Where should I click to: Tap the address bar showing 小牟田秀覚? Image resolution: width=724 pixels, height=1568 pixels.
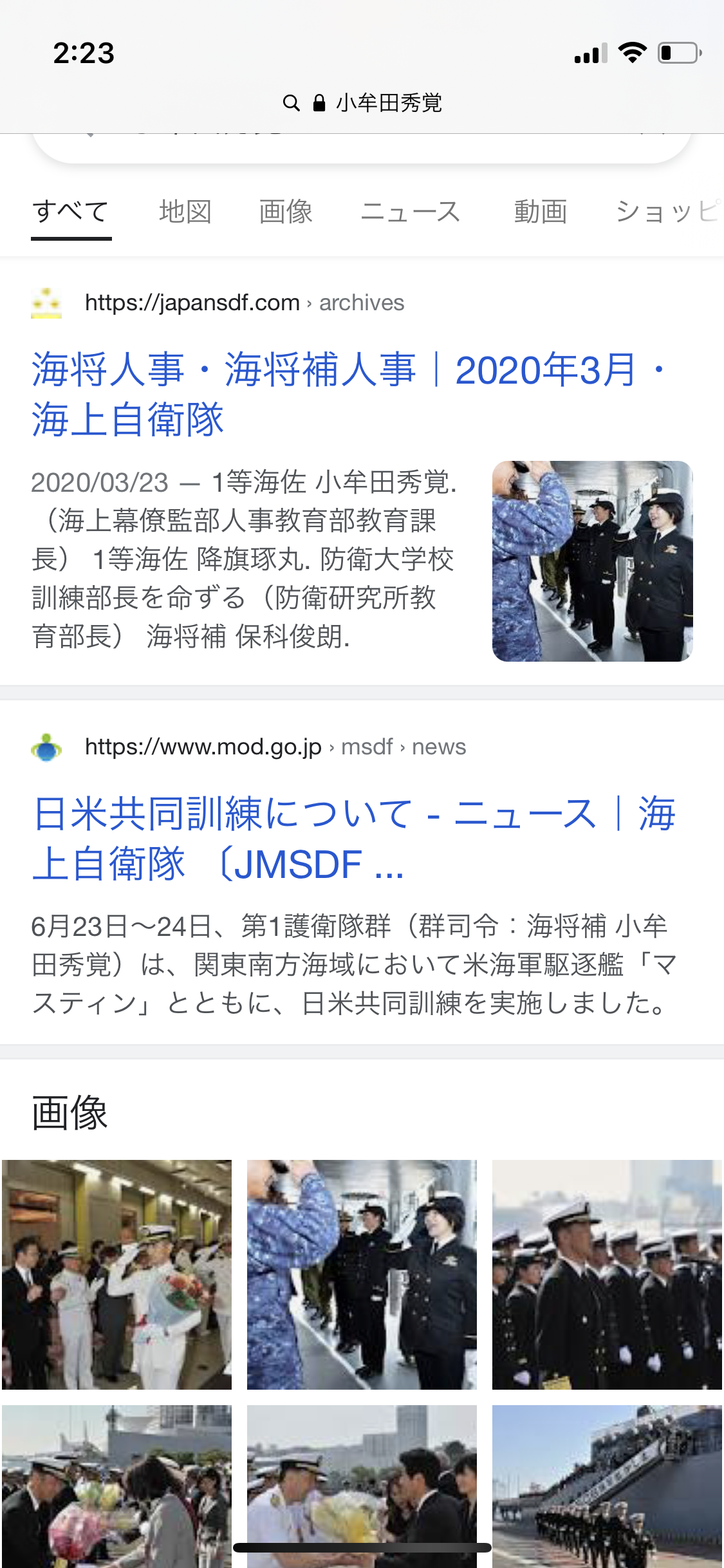362,103
